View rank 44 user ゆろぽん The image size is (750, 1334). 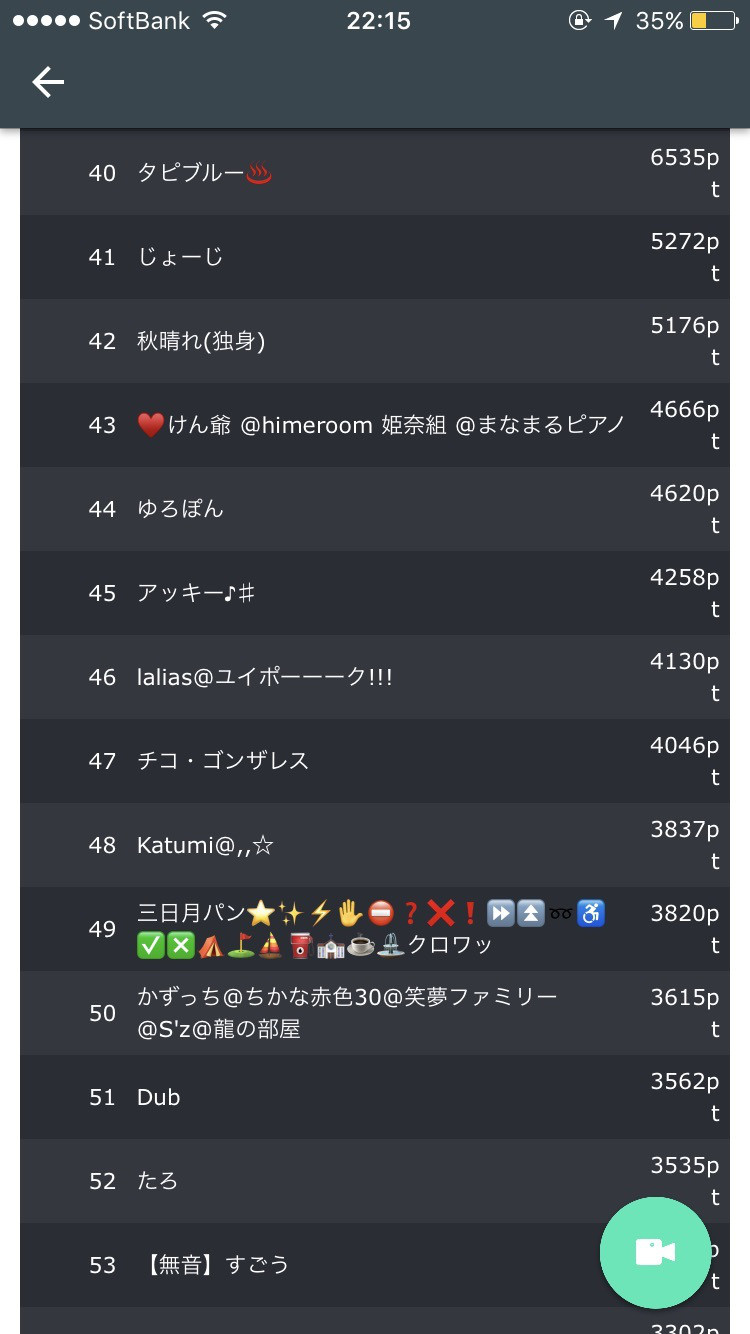pyautogui.click(x=180, y=510)
